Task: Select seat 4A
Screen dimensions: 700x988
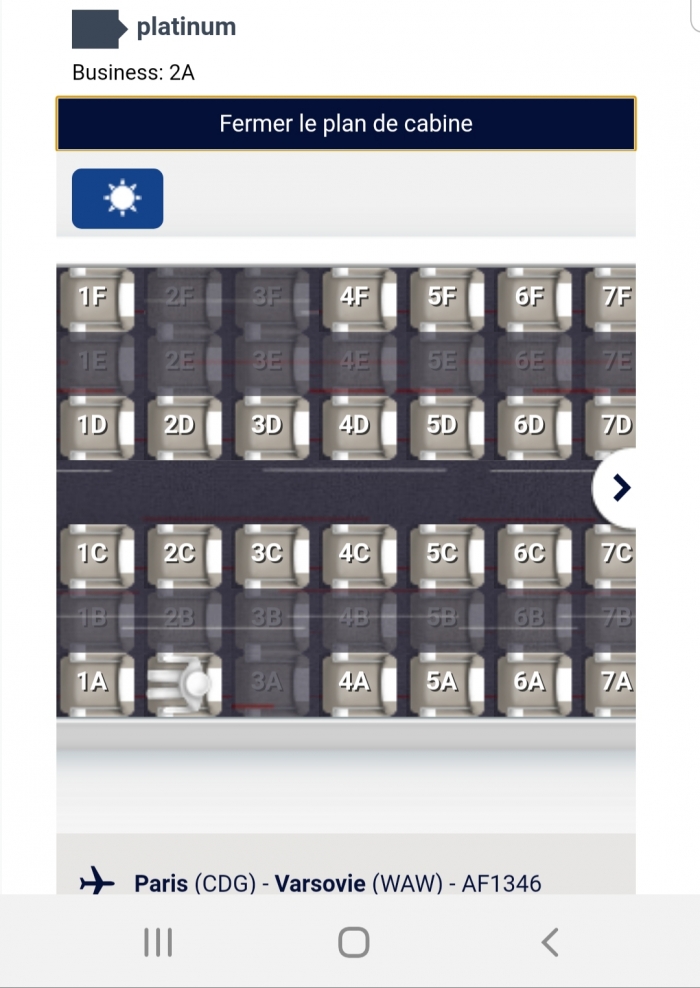Action: tap(356, 682)
